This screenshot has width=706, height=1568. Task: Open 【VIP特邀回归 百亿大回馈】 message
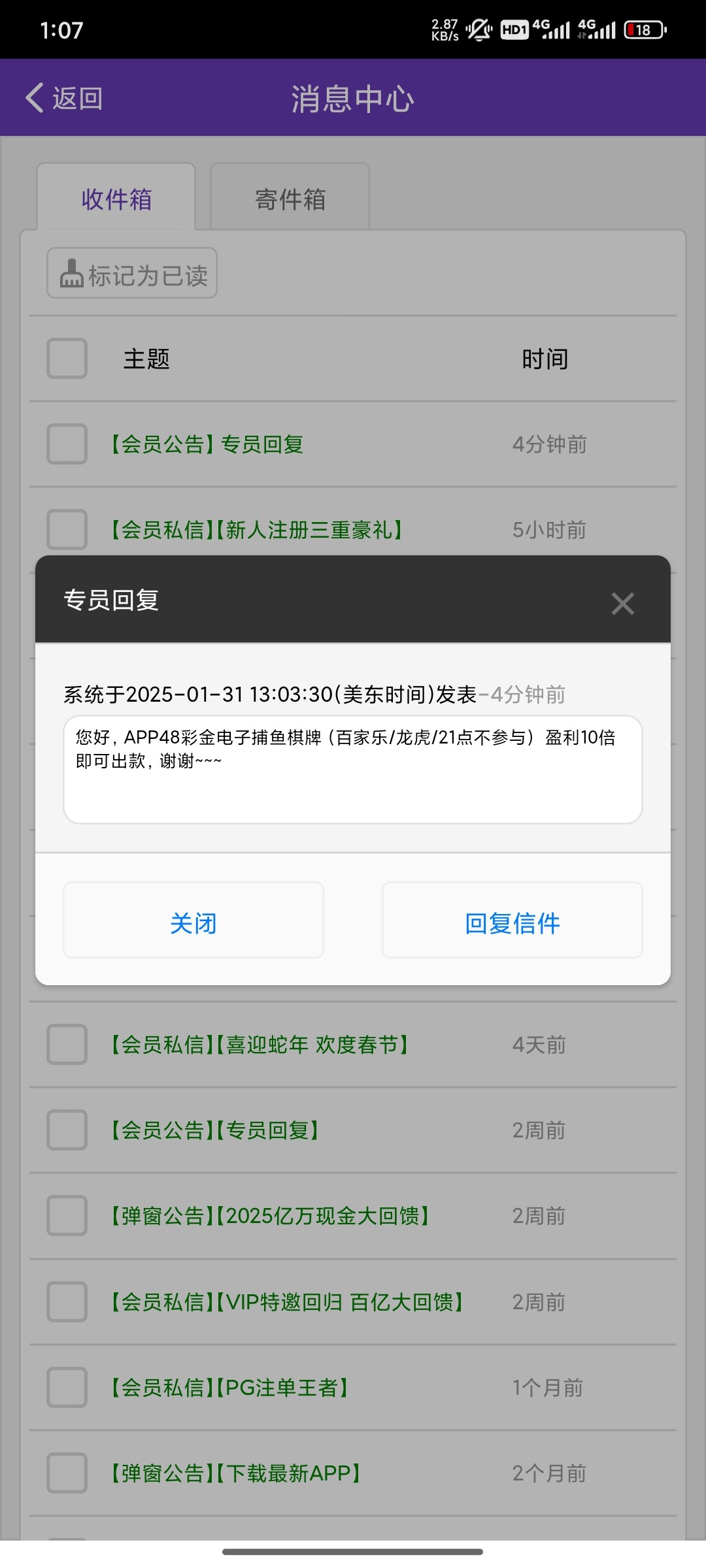pos(286,1301)
